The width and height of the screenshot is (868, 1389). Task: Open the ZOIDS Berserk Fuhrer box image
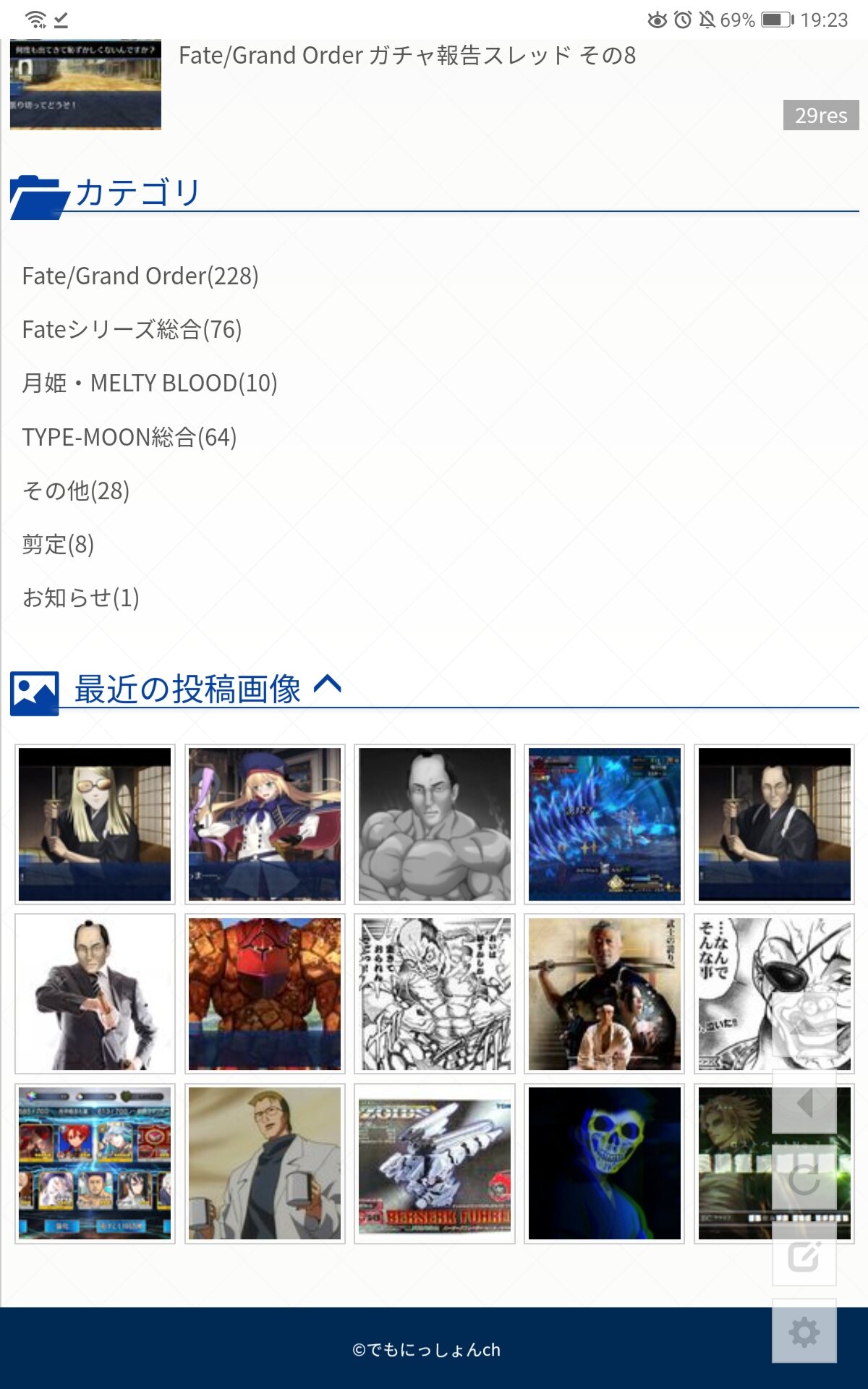(434, 1163)
